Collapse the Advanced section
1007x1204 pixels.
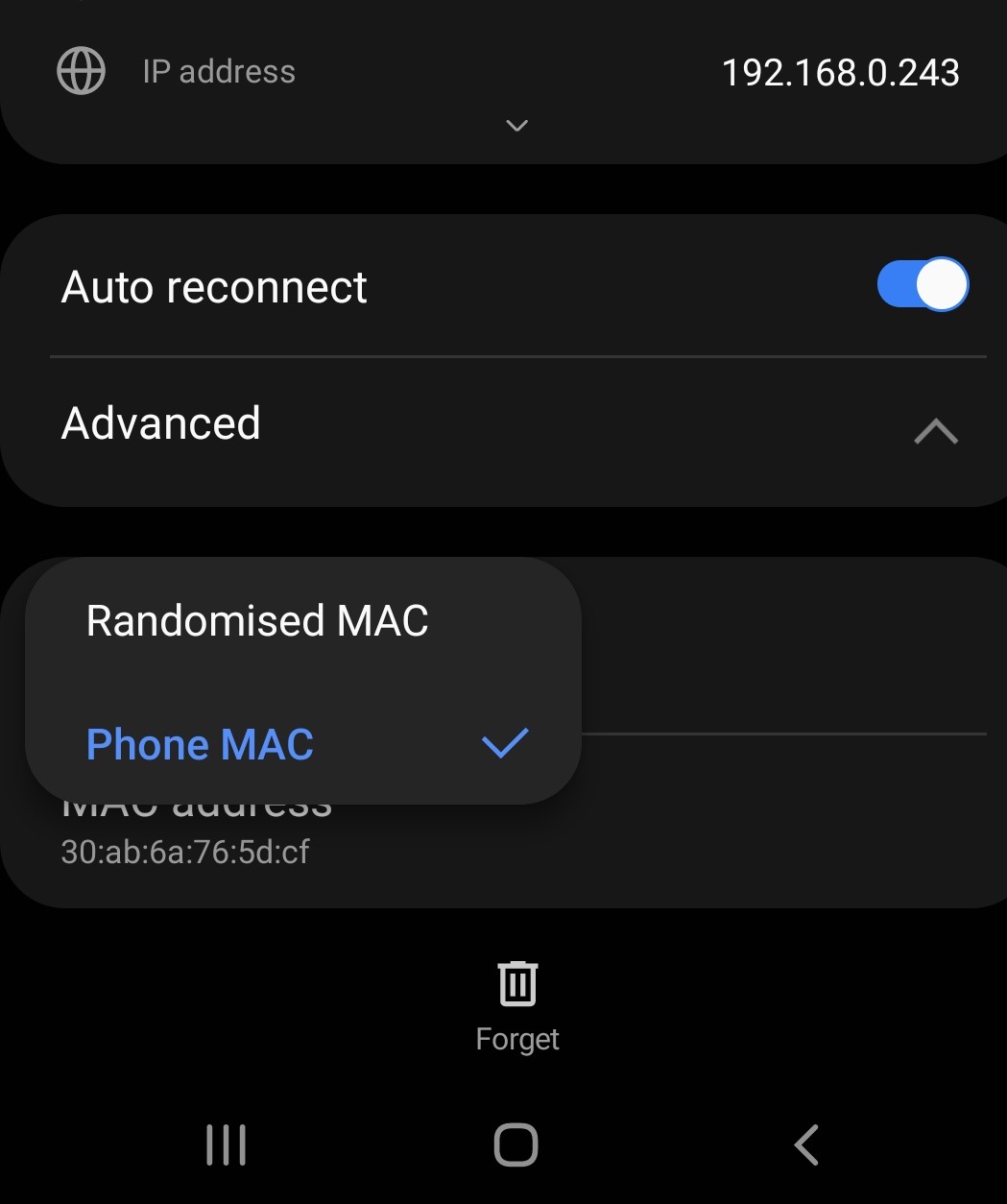pyautogui.click(x=935, y=431)
